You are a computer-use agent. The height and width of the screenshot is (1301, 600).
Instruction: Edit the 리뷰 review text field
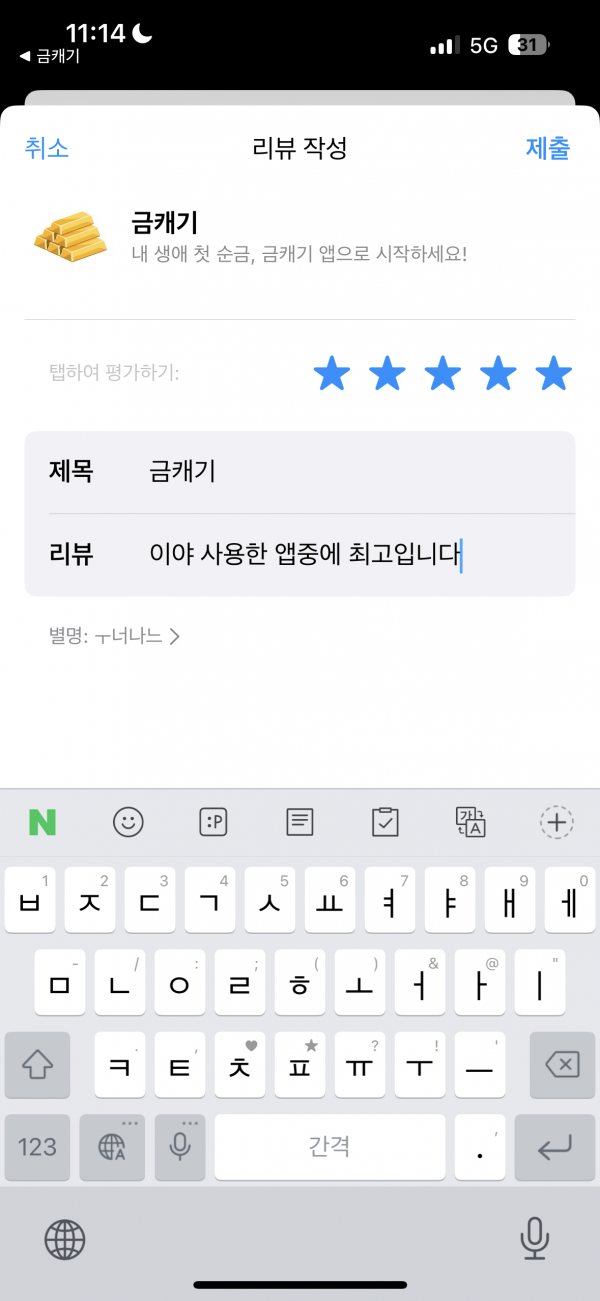pyautogui.click(x=300, y=555)
